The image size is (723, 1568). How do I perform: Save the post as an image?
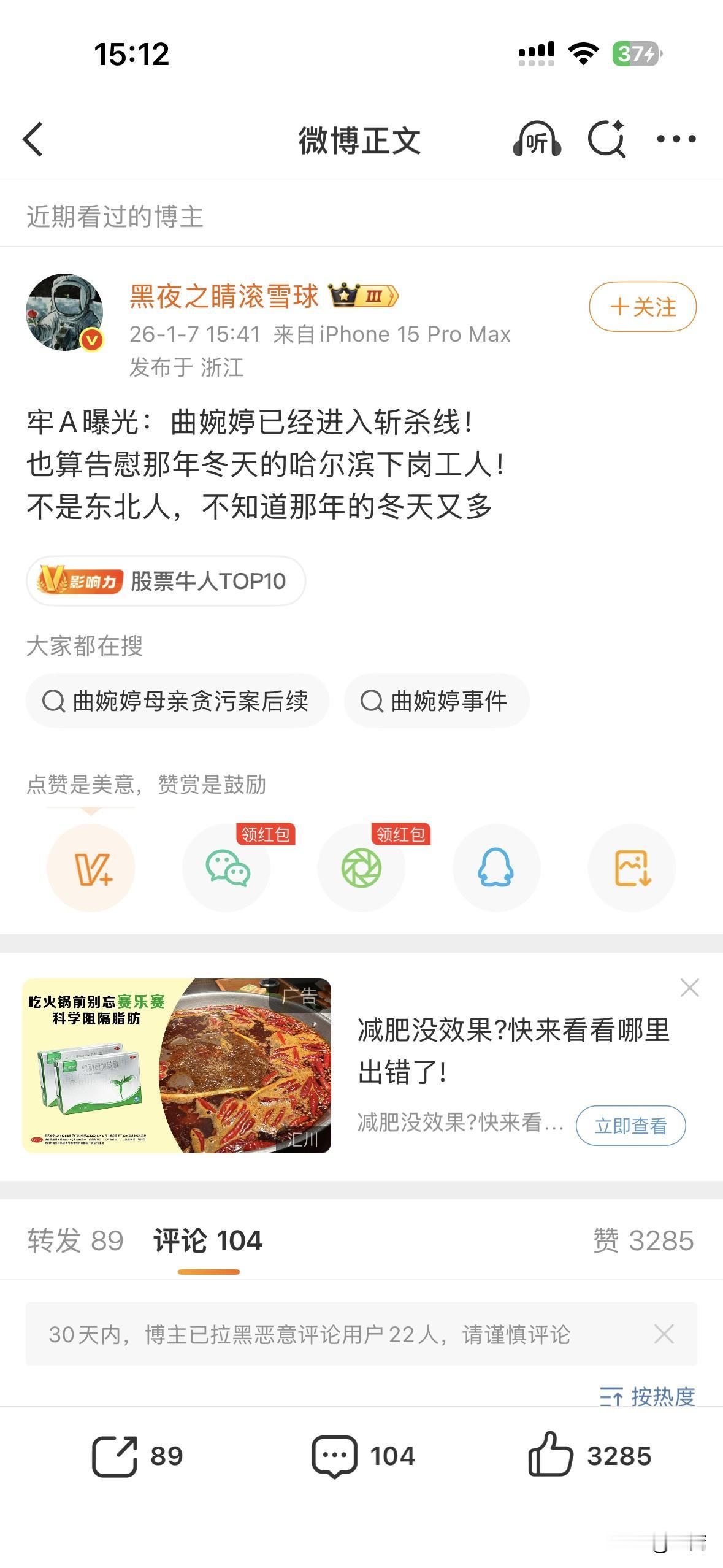[x=632, y=868]
